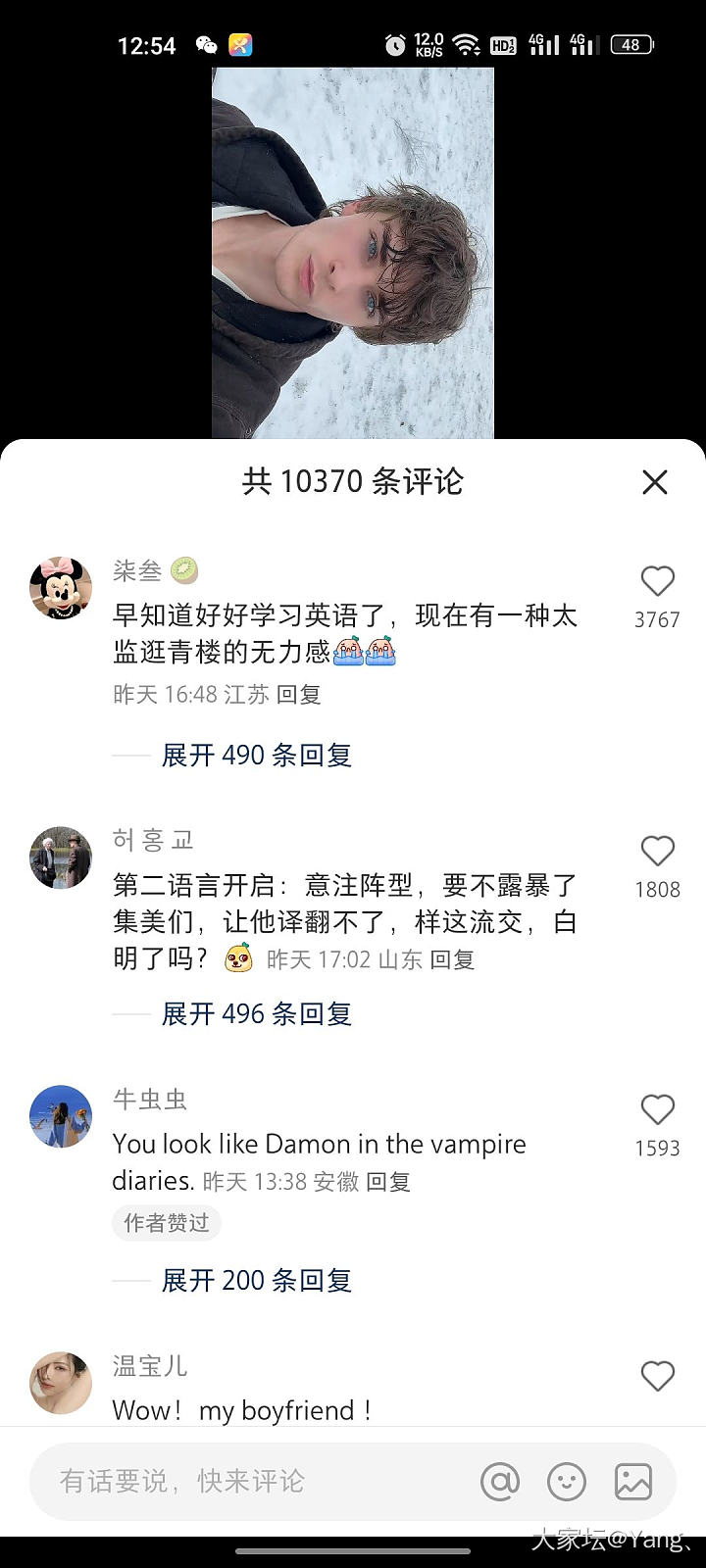Like the comment by 温宝儿
The width and height of the screenshot is (706, 1568).
pos(657,1377)
